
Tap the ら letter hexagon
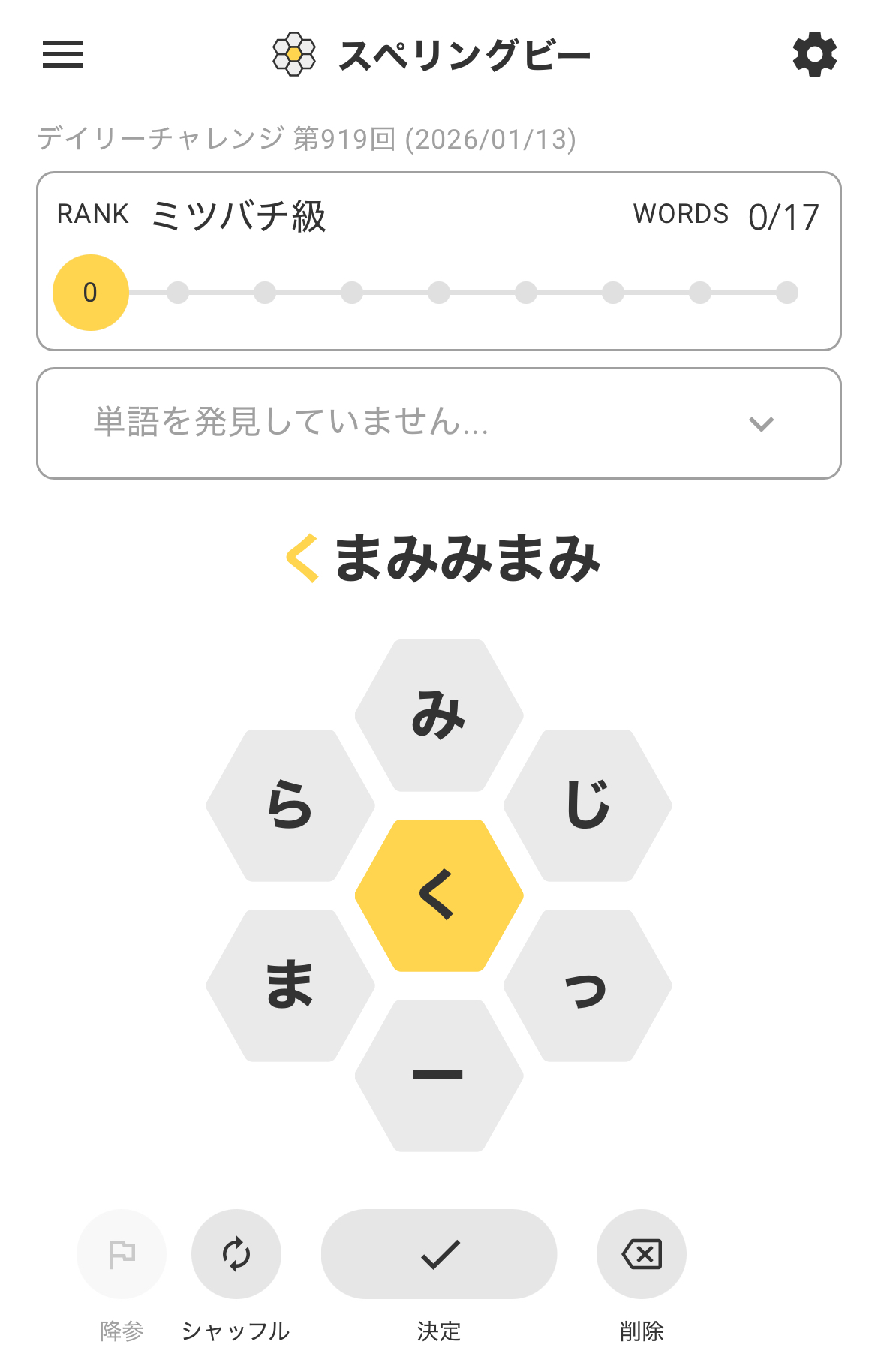tap(290, 805)
